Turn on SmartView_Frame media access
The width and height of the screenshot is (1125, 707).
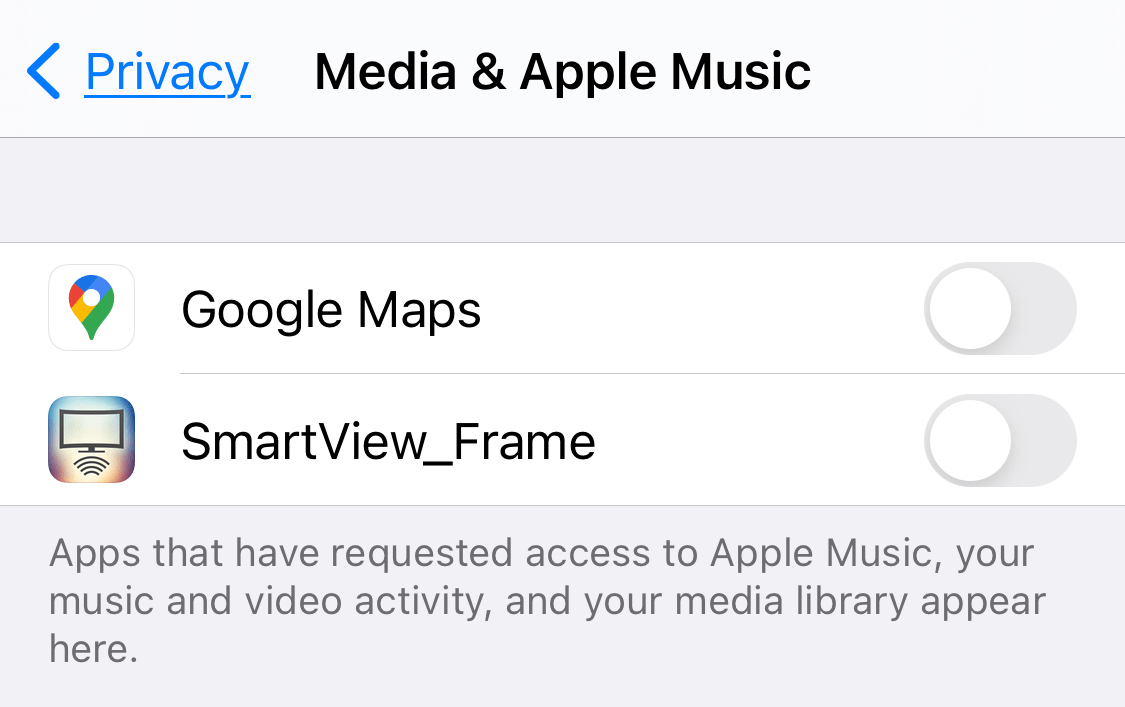[x=999, y=441]
